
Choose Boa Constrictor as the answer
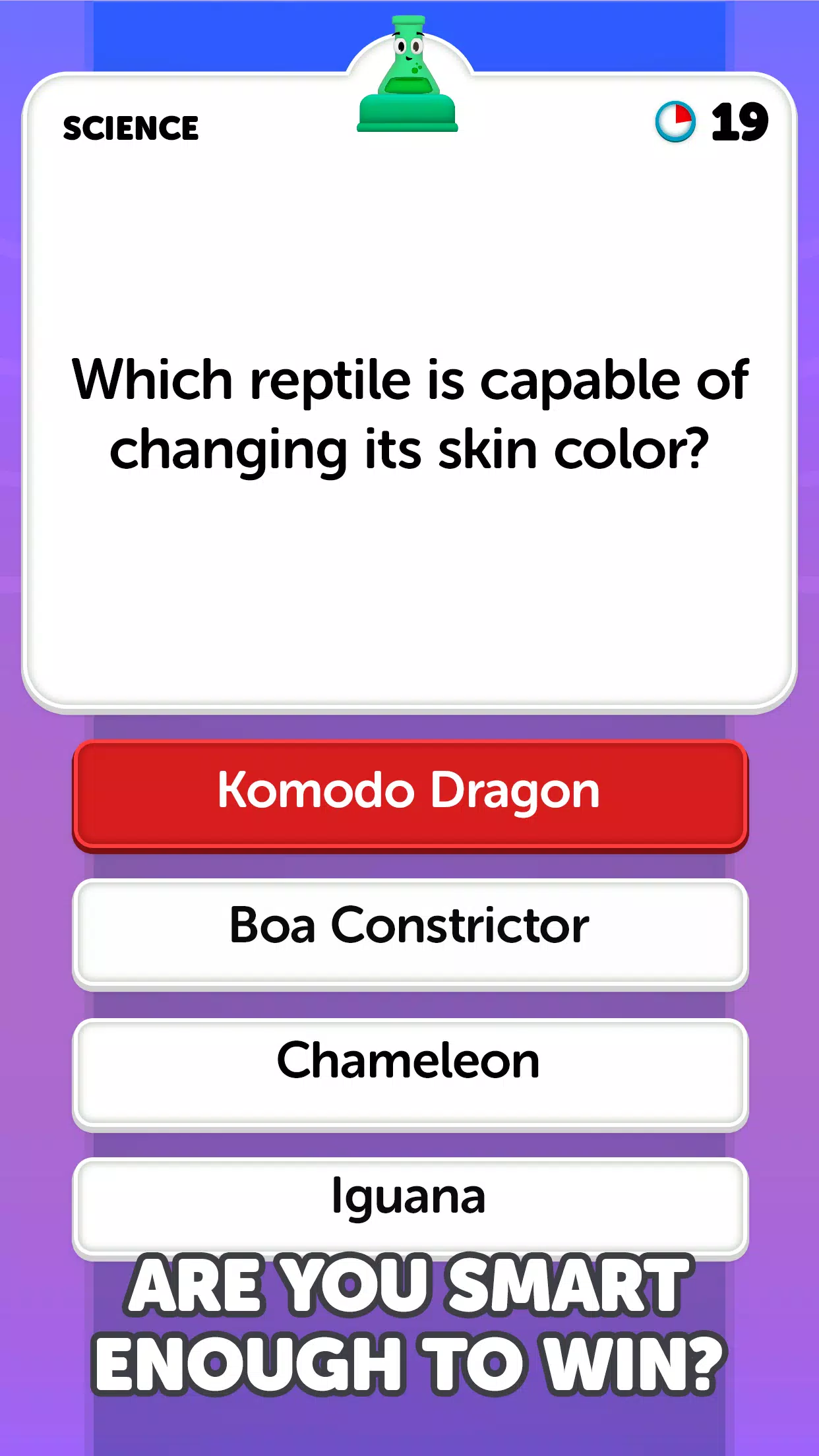tap(409, 930)
